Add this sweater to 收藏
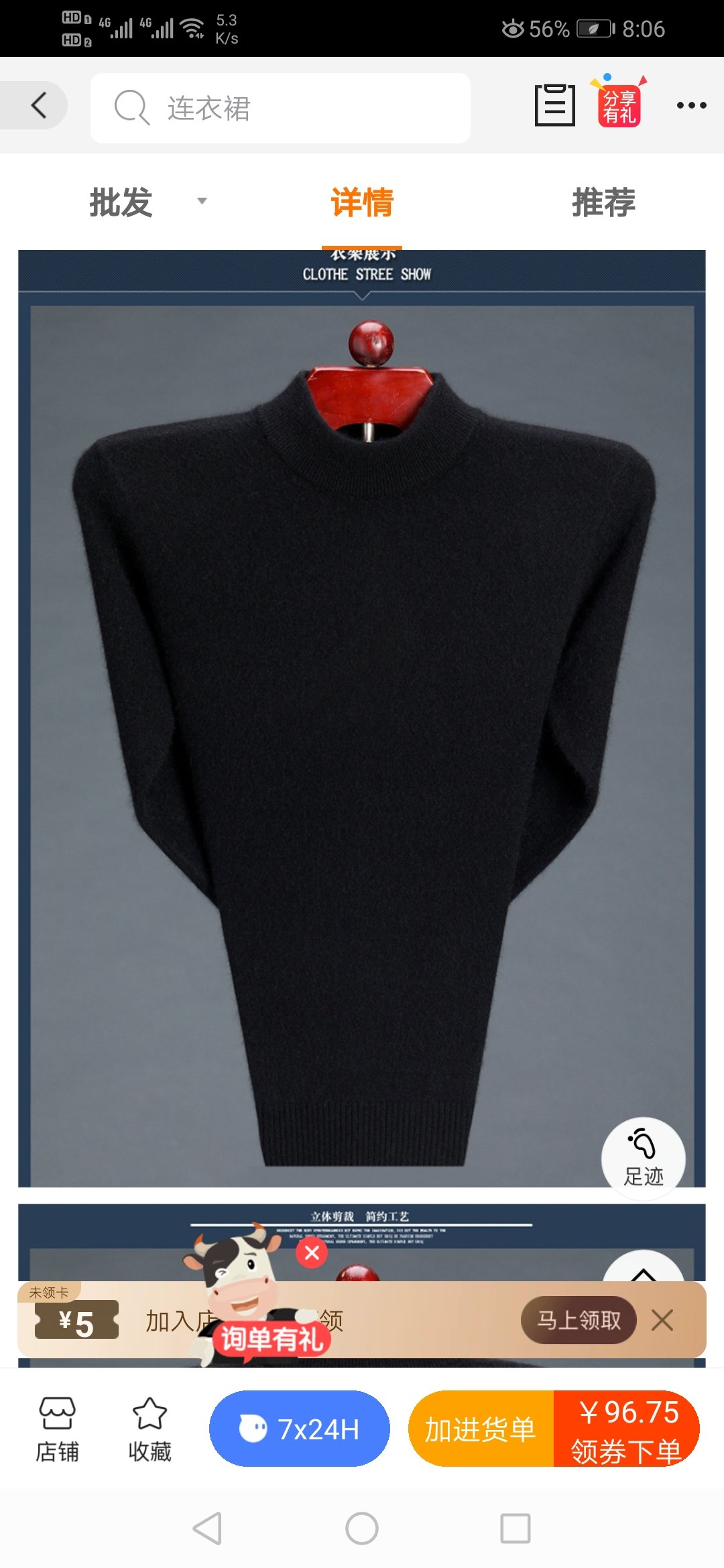 pos(149,1429)
